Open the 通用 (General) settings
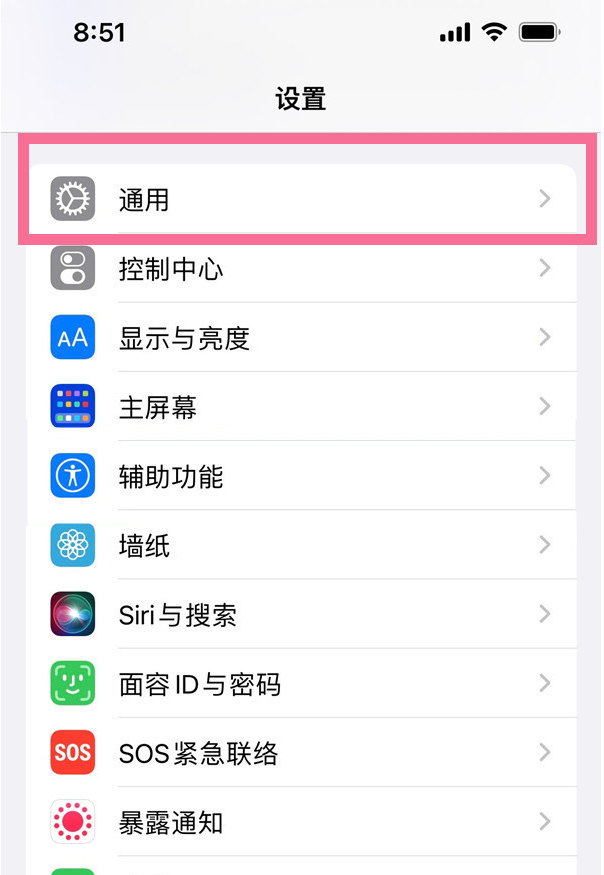 (300, 199)
